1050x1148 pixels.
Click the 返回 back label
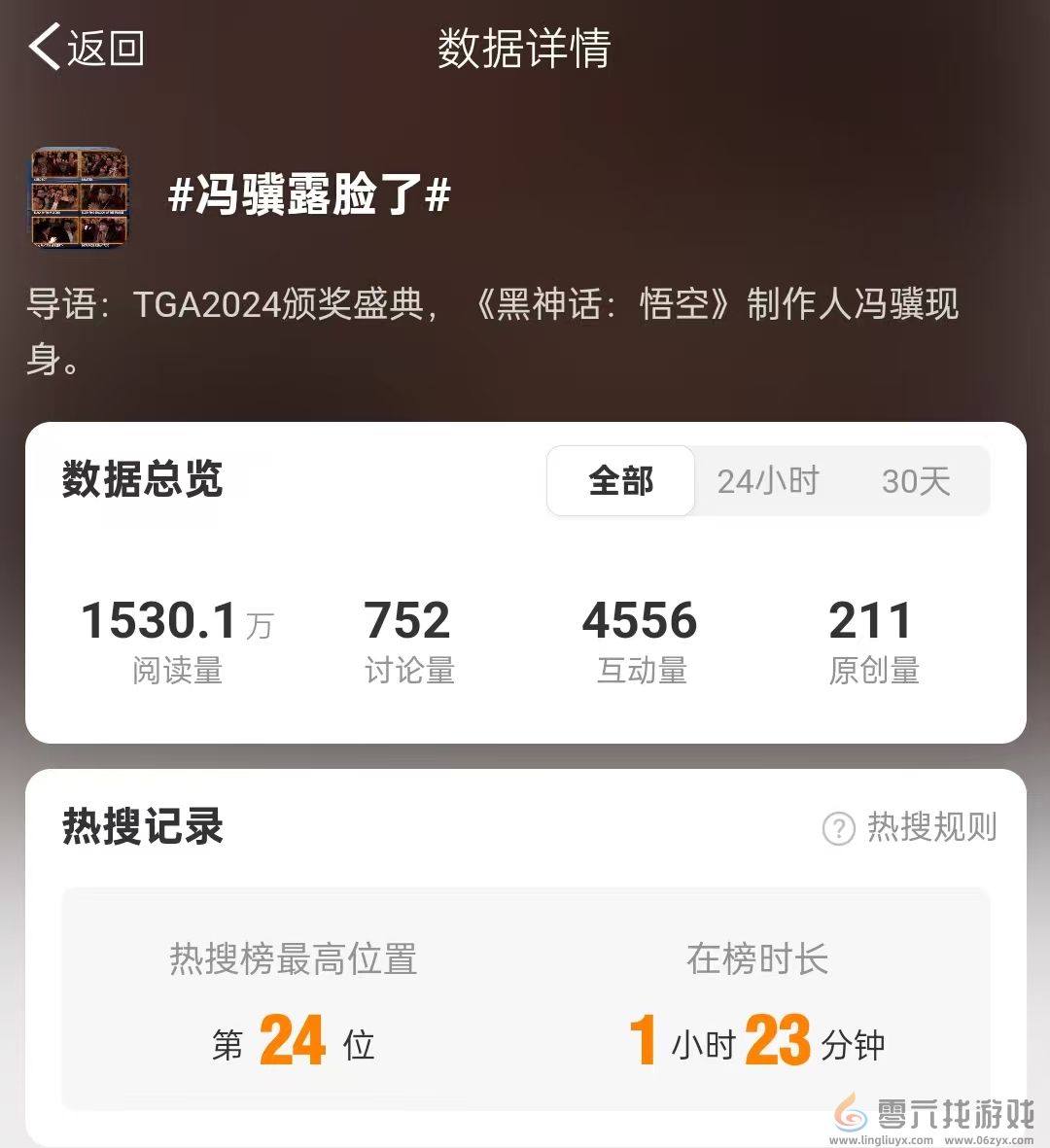tap(103, 47)
